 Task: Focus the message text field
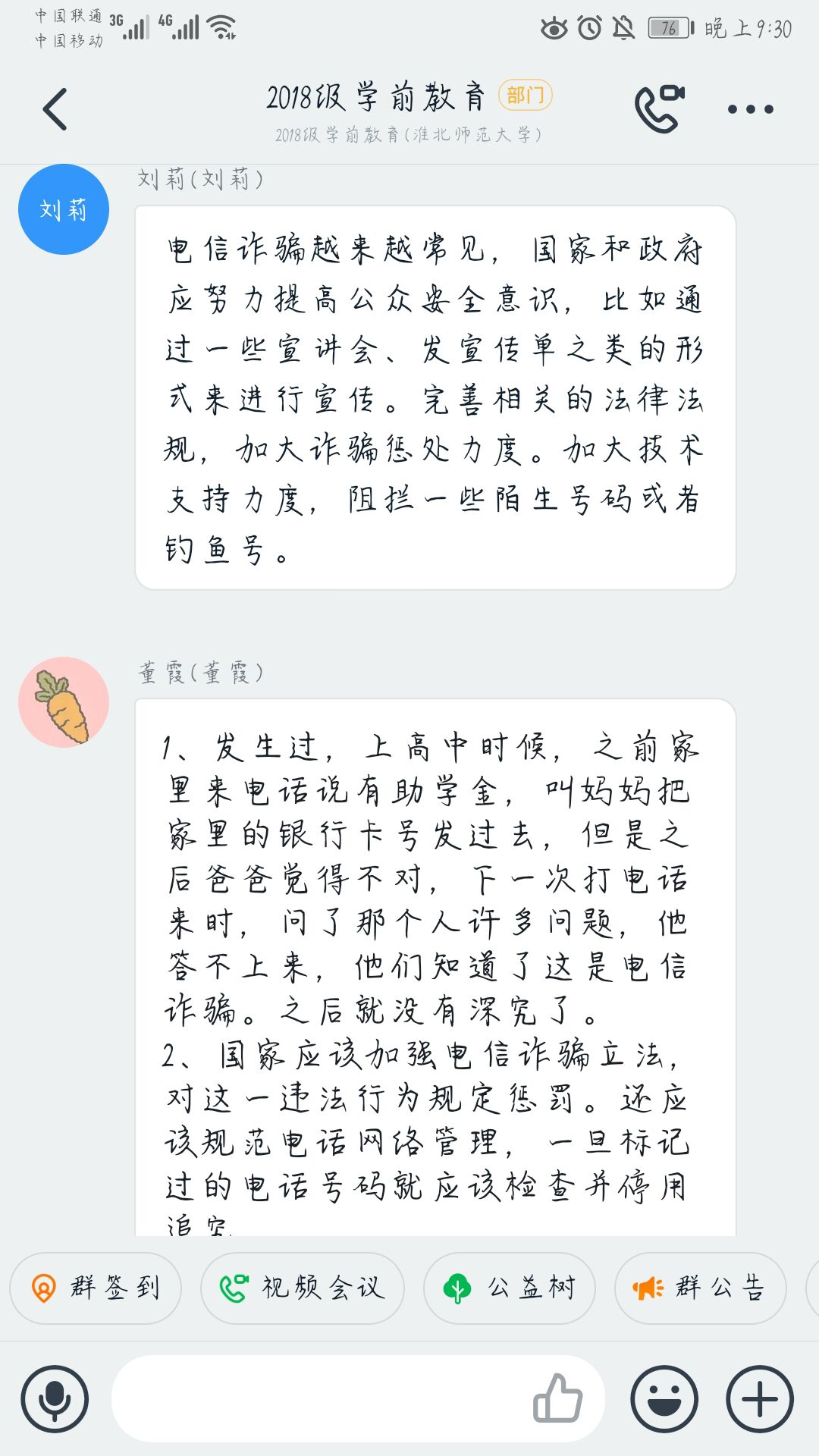tap(318, 1399)
